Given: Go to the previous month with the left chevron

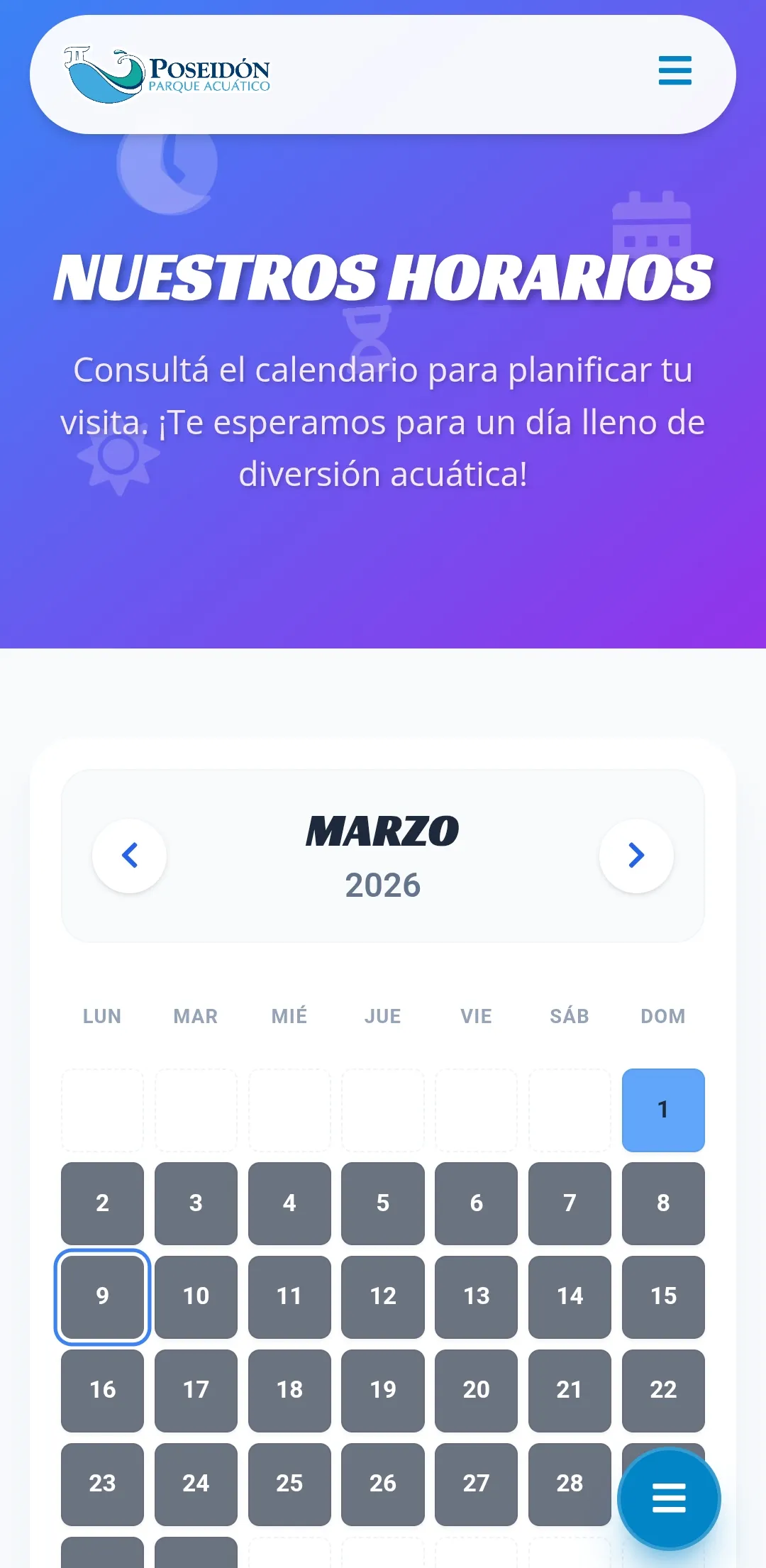Looking at the screenshot, I should pyautogui.click(x=130, y=855).
